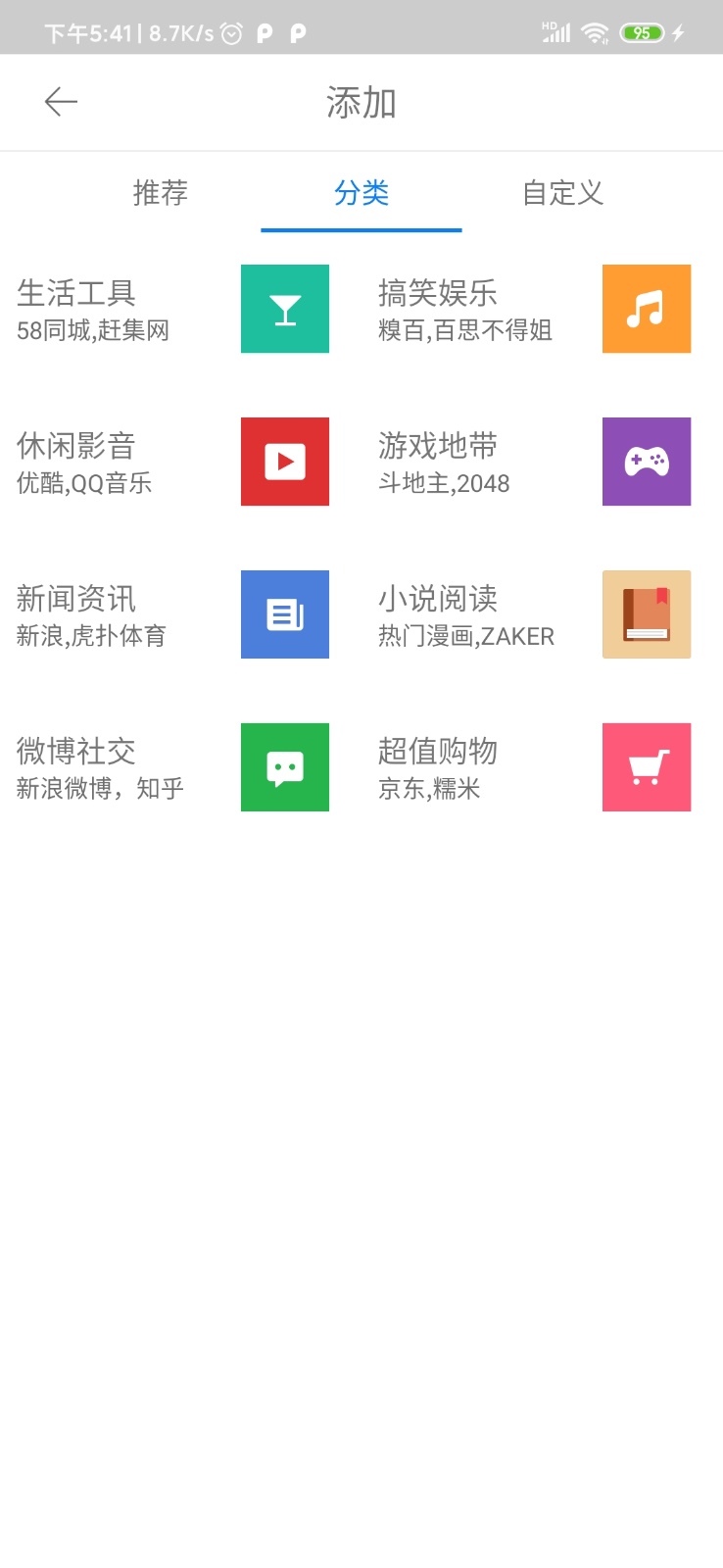Select the funnel icon for 生活工具

coord(284,309)
